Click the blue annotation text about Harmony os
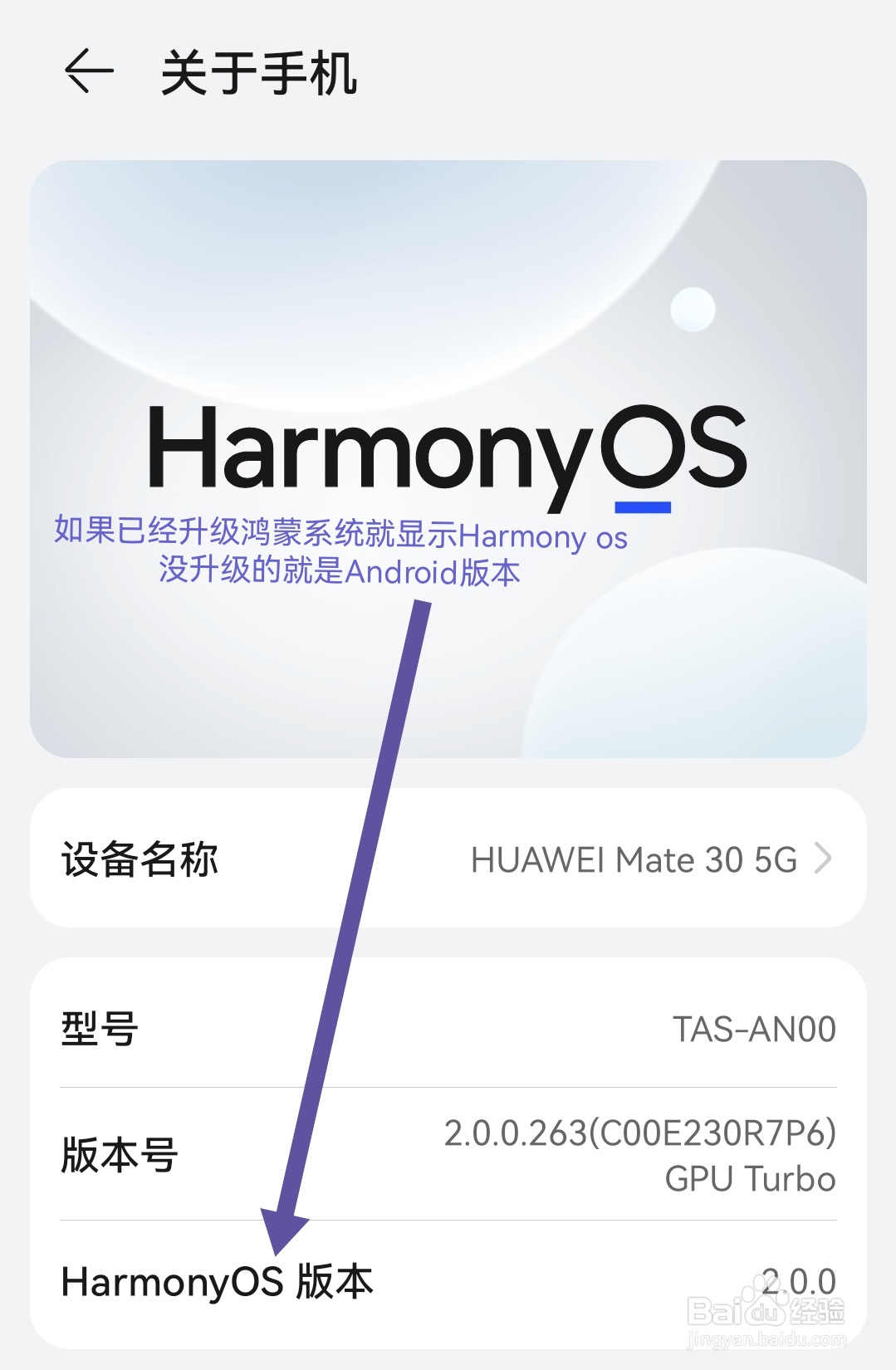This screenshot has height=1370, width=896. click(x=340, y=555)
